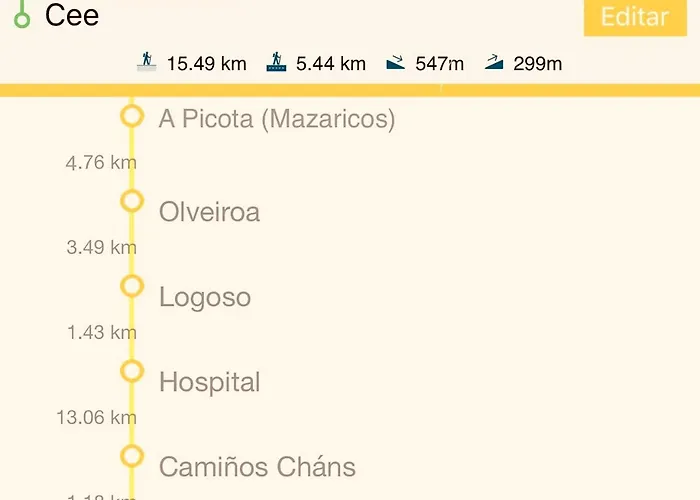Open the A Picota (Mazaricos) stop

click(x=276, y=120)
